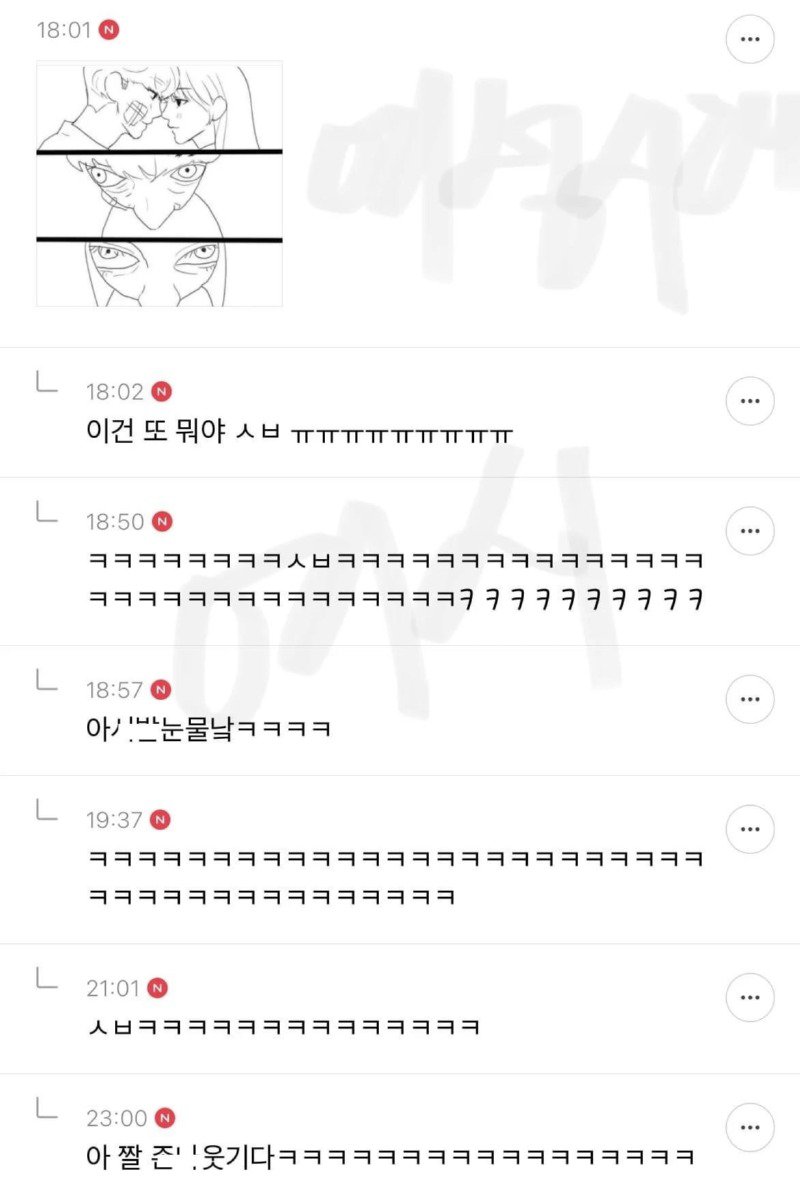Open the comic image in the 18:01 comment
Viewport: 800px width, 1193px height.
point(159,184)
